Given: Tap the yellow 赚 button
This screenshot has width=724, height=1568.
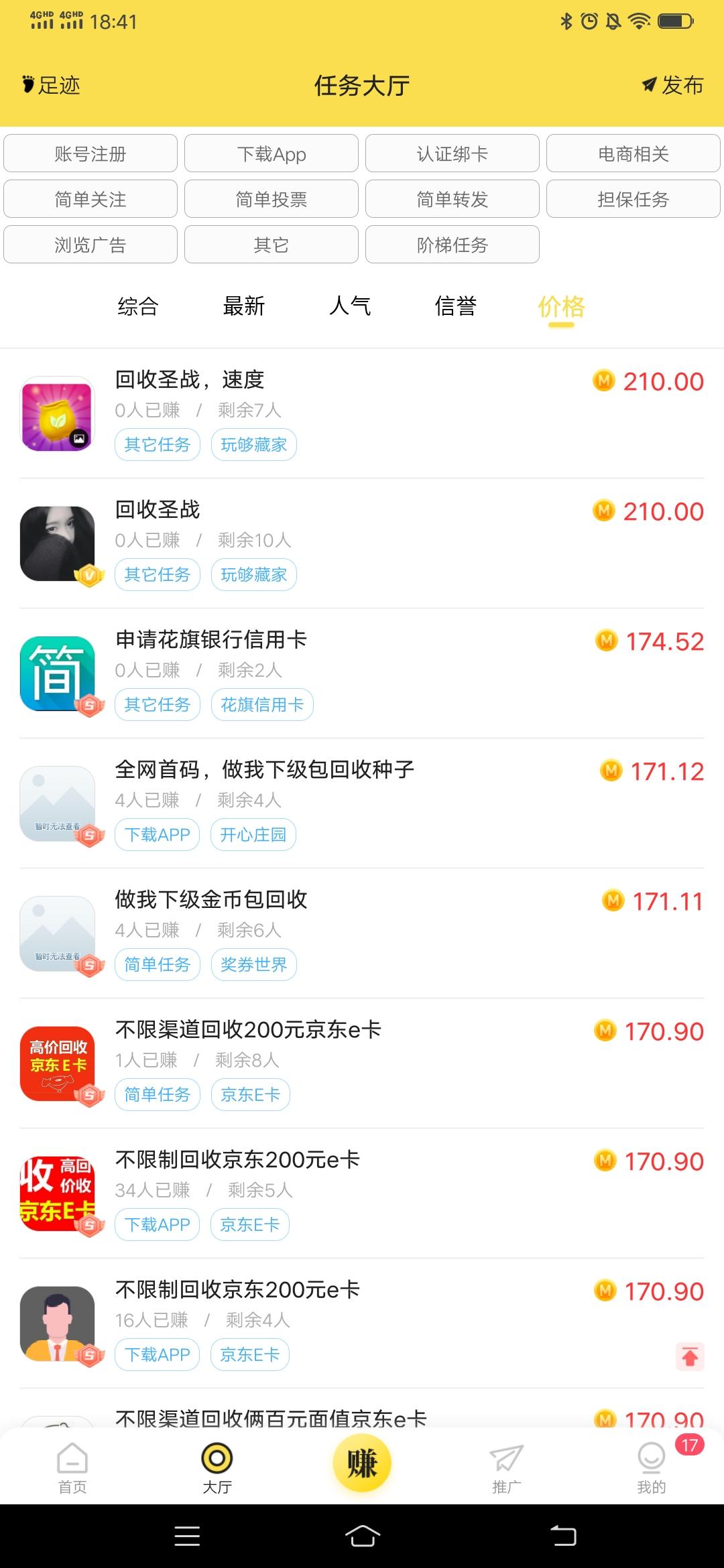Looking at the screenshot, I should click(362, 1463).
